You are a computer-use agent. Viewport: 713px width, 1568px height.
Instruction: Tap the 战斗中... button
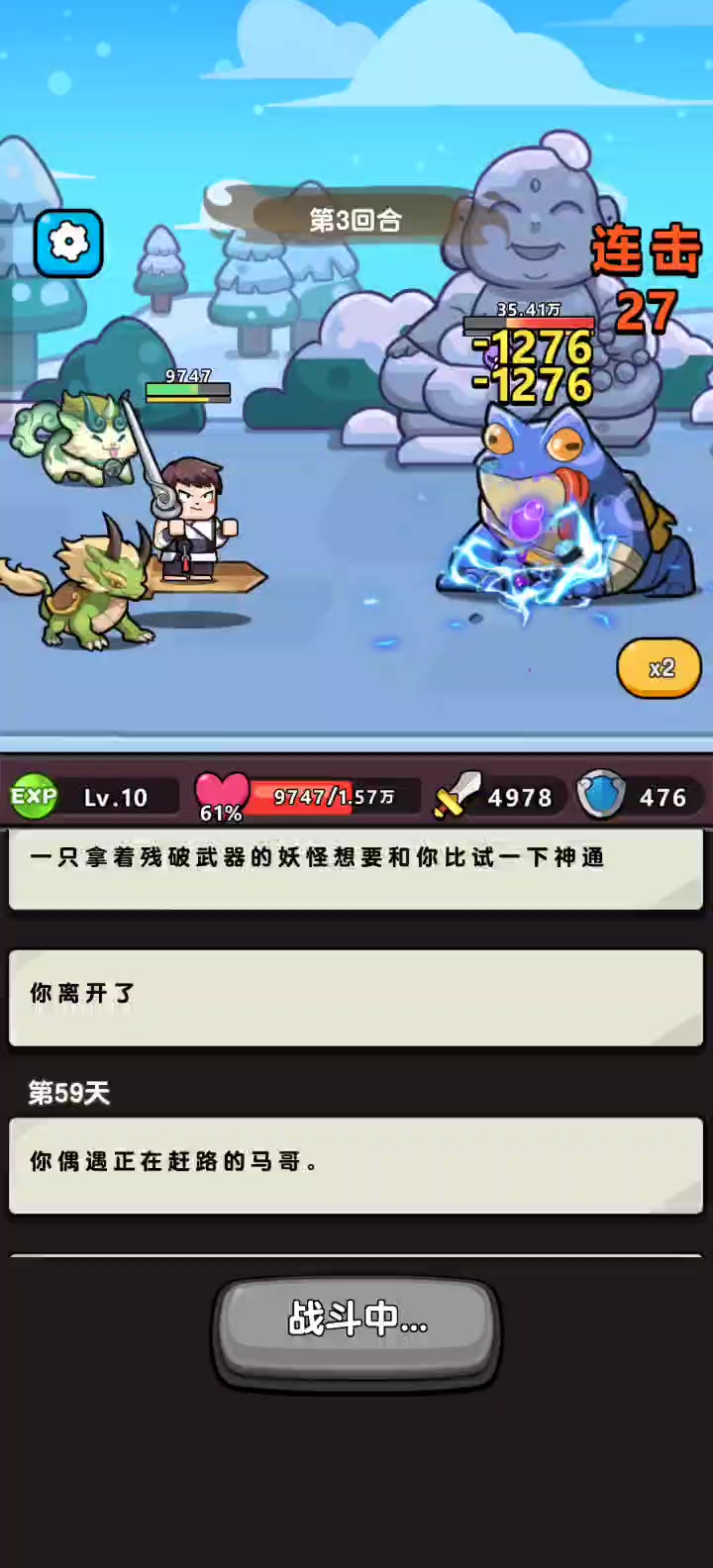pyautogui.click(x=356, y=1320)
